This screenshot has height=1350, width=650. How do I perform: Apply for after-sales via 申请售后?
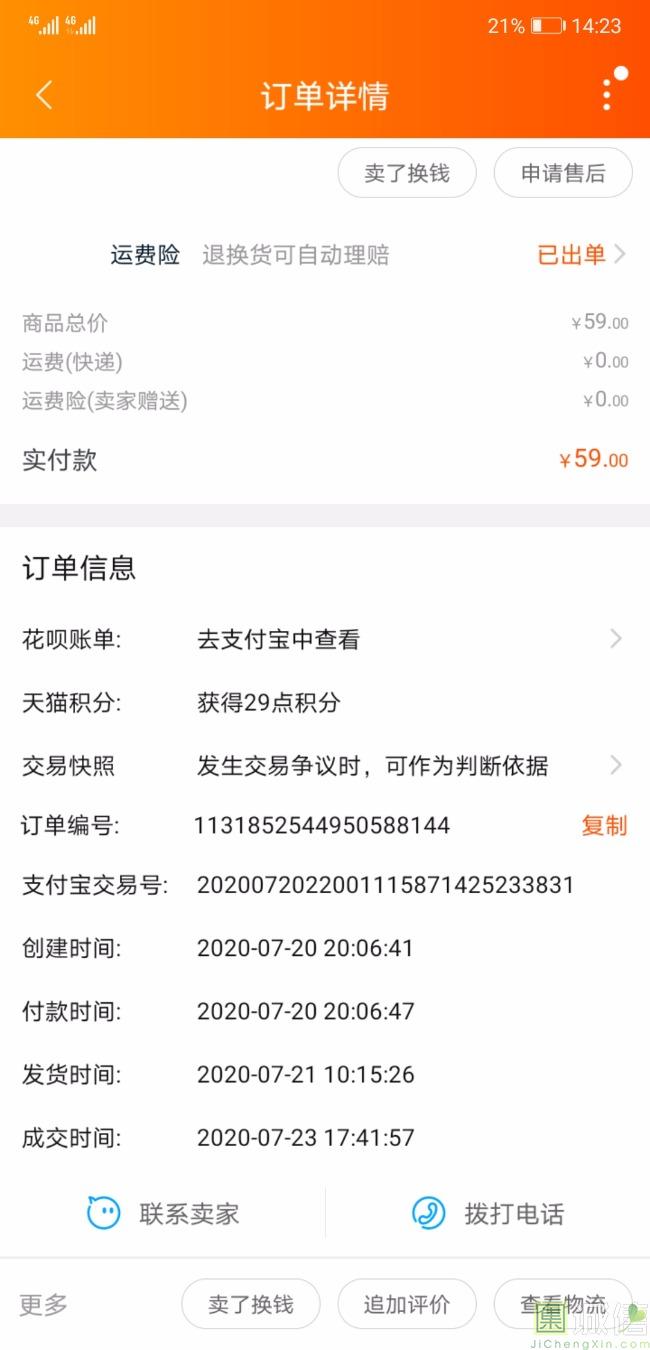[x=563, y=173]
